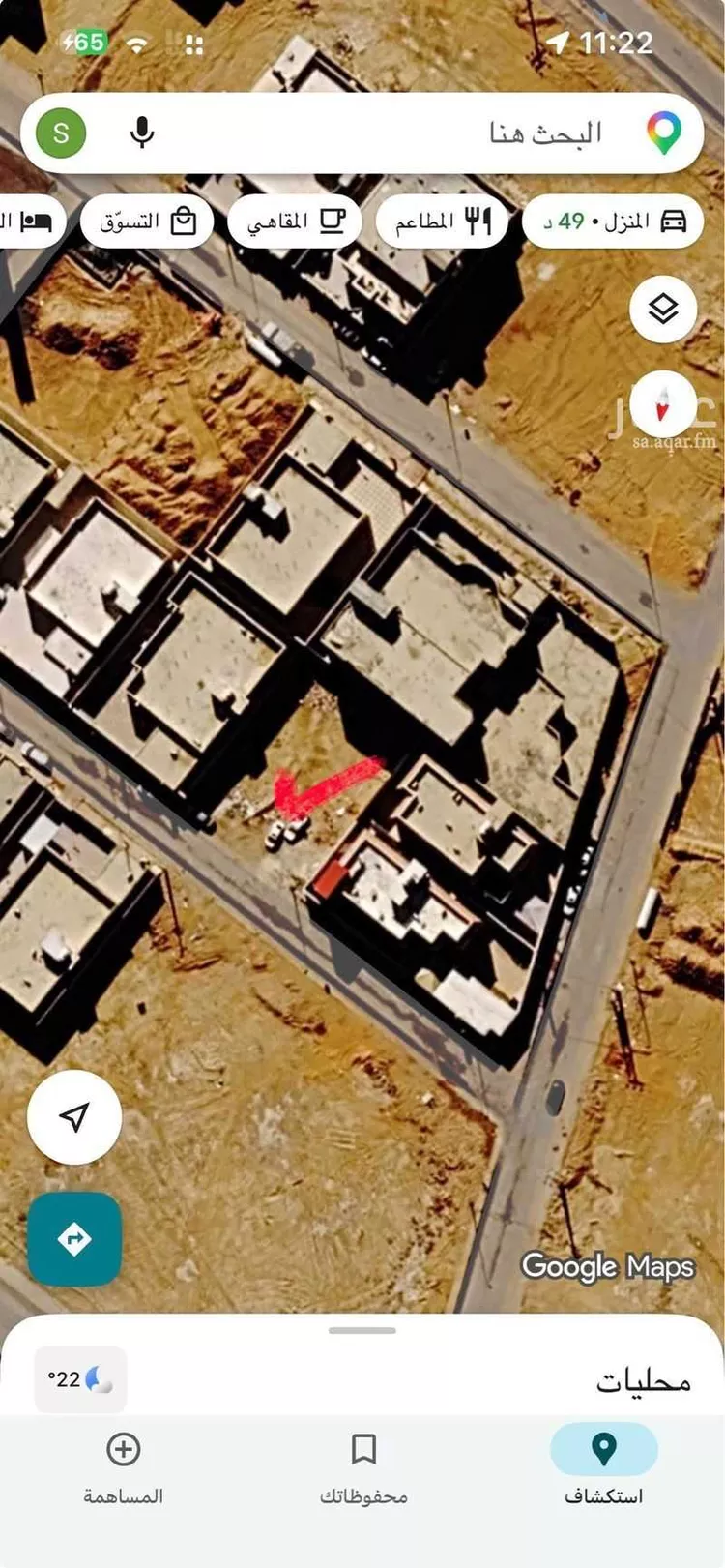Switch to the استكشاف tab
The height and width of the screenshot is (1568, 725).
[604, 1466]
